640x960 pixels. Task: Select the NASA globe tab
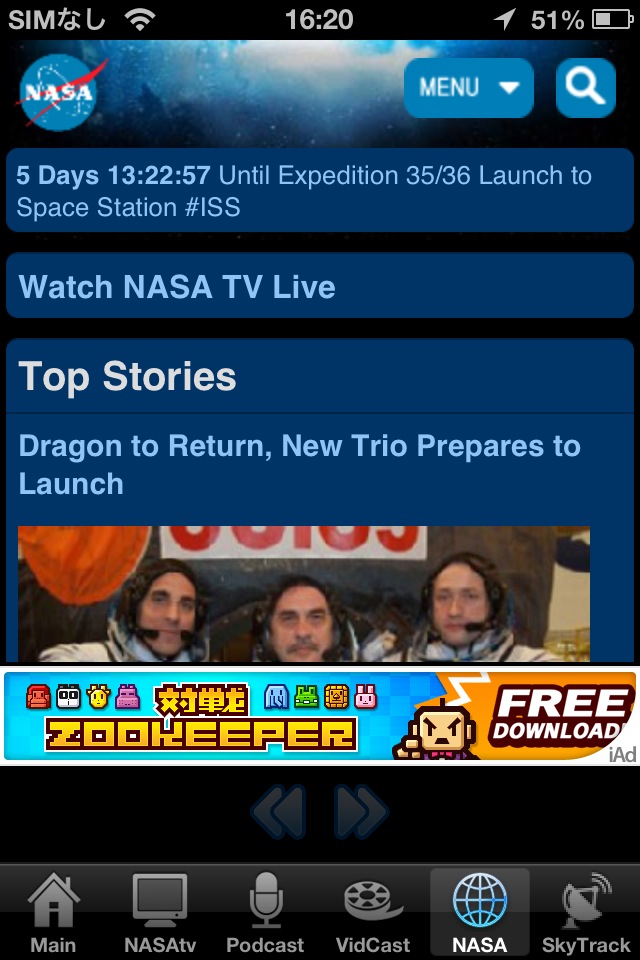(x=479, y=913)
